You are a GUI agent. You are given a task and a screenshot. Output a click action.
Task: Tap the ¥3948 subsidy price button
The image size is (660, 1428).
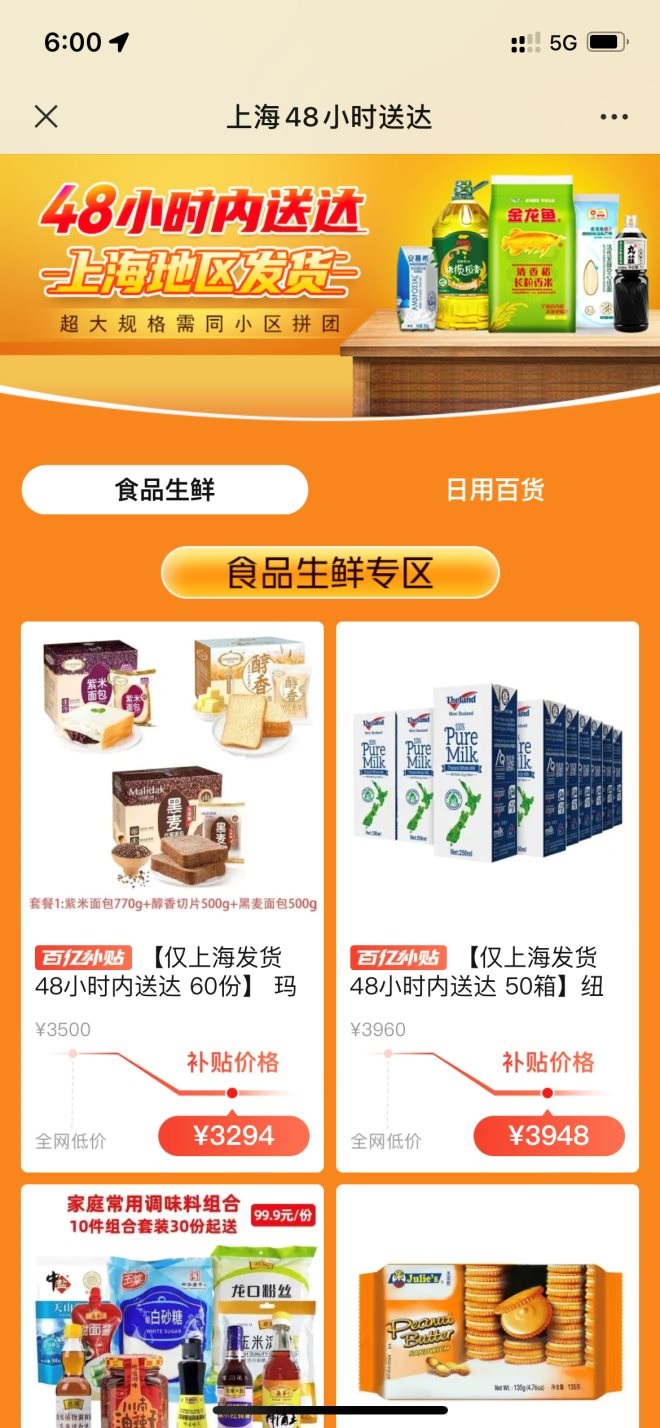coord(548,1135)
